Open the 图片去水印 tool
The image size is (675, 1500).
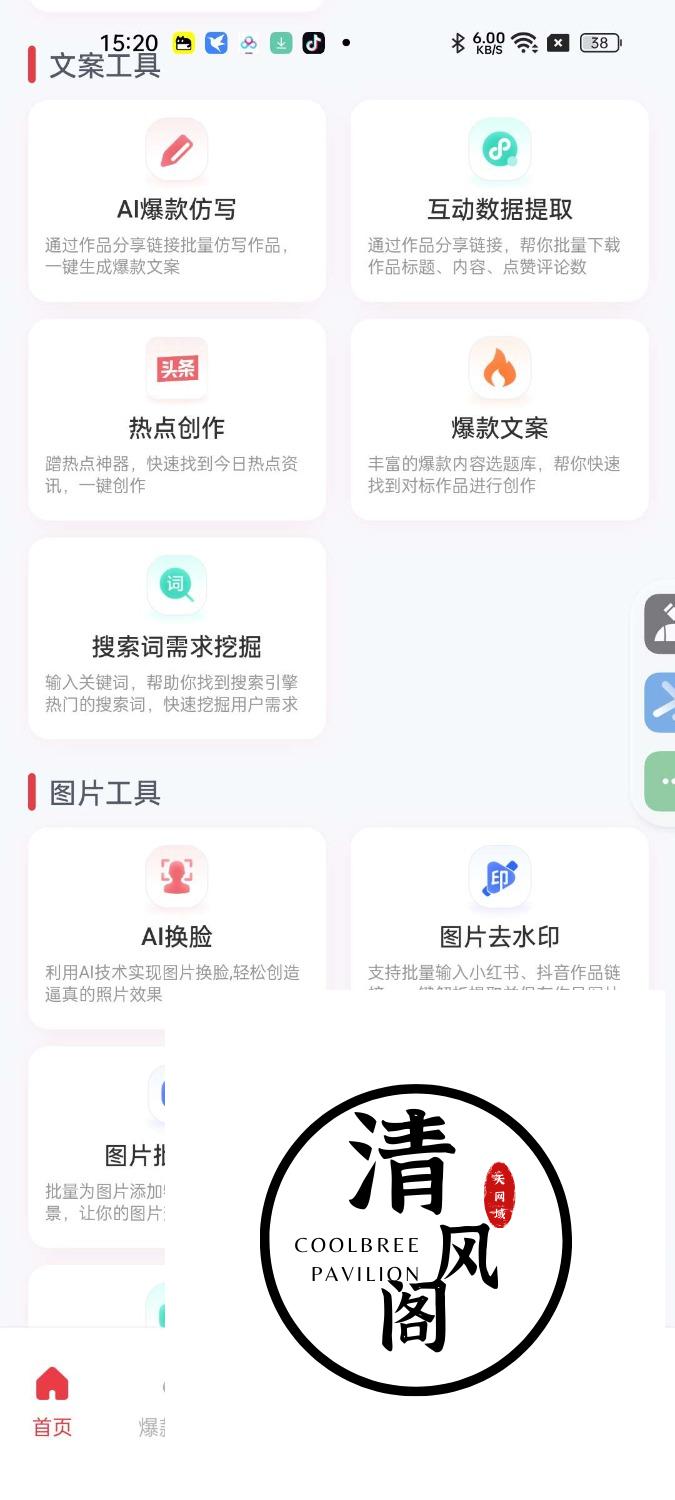click(500, 910)
